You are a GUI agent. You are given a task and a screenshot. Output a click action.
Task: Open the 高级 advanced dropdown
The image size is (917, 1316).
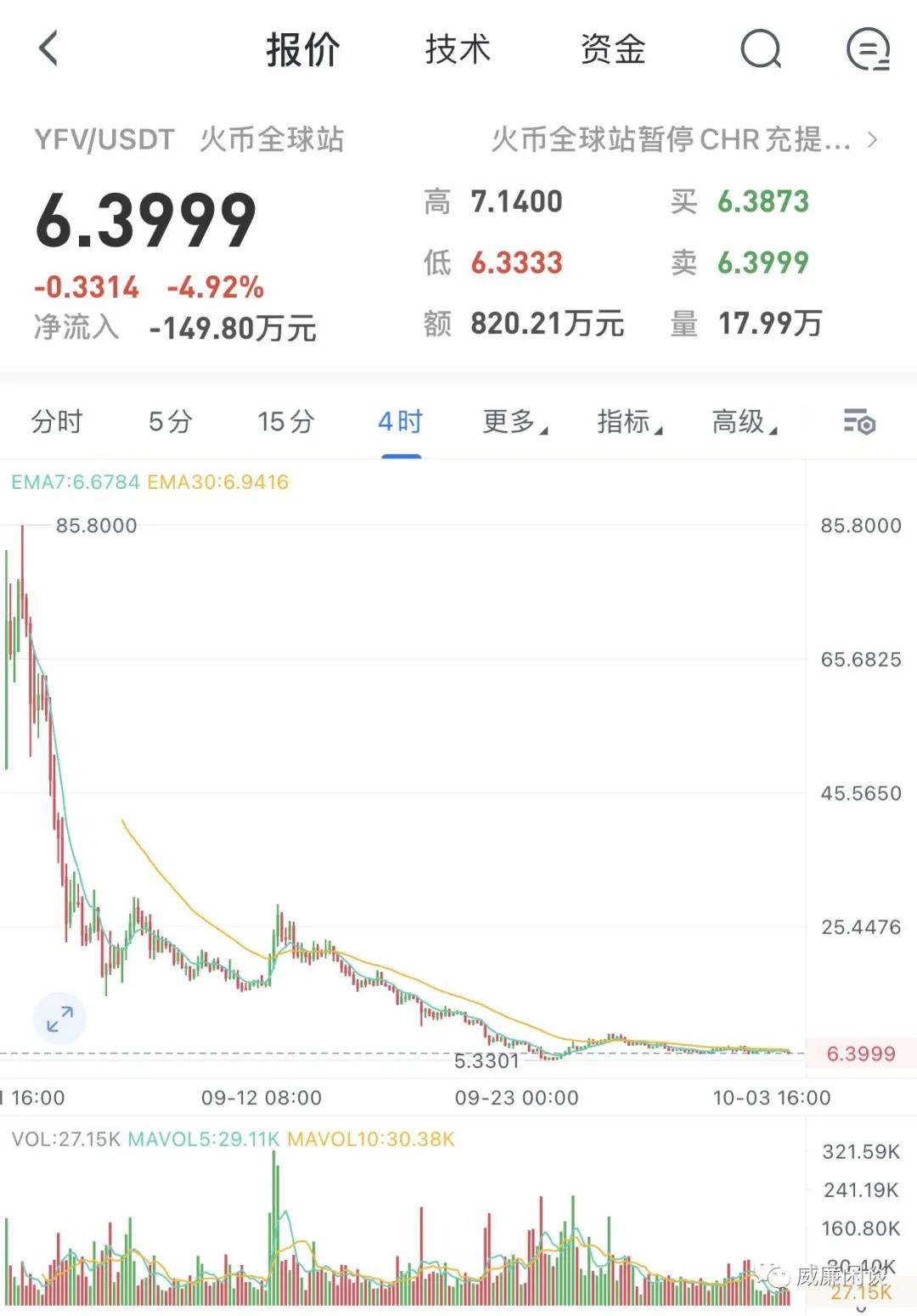tap(742, 421)
